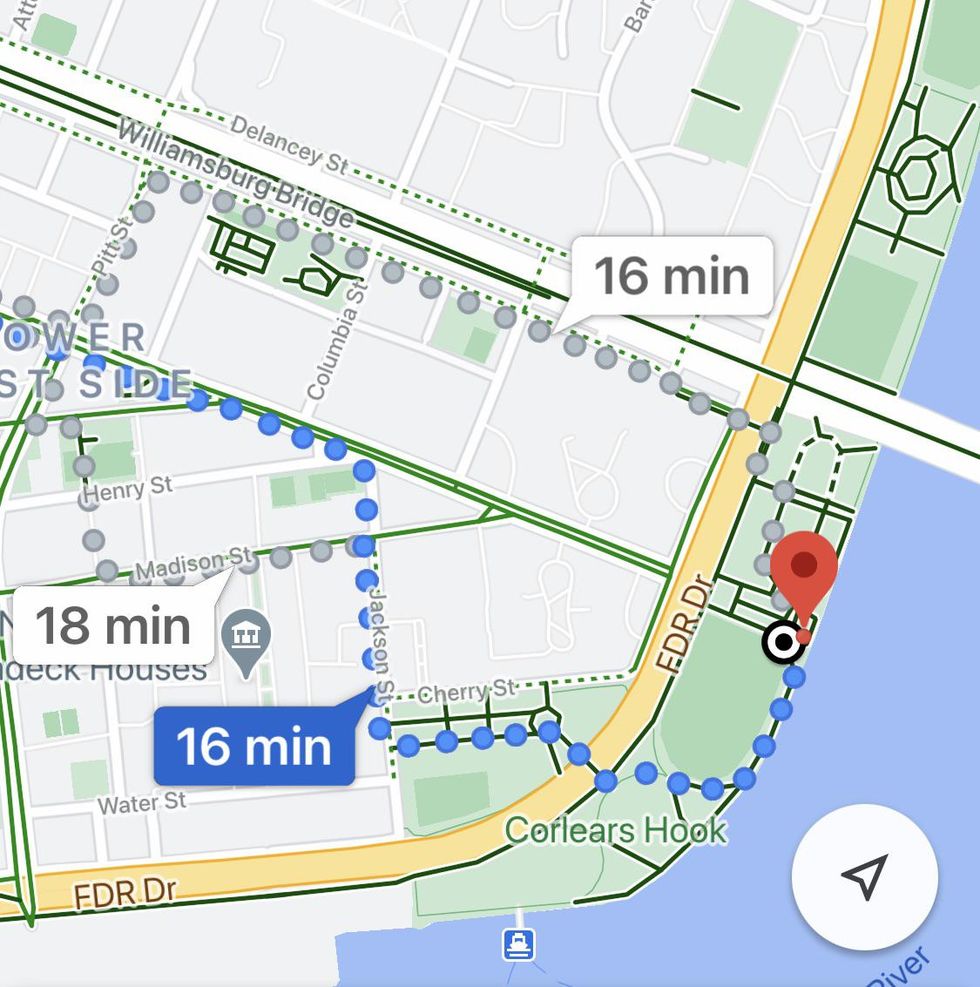Tap the ferry terminal icon by the river
980x987 pixels.
[519, 943]
